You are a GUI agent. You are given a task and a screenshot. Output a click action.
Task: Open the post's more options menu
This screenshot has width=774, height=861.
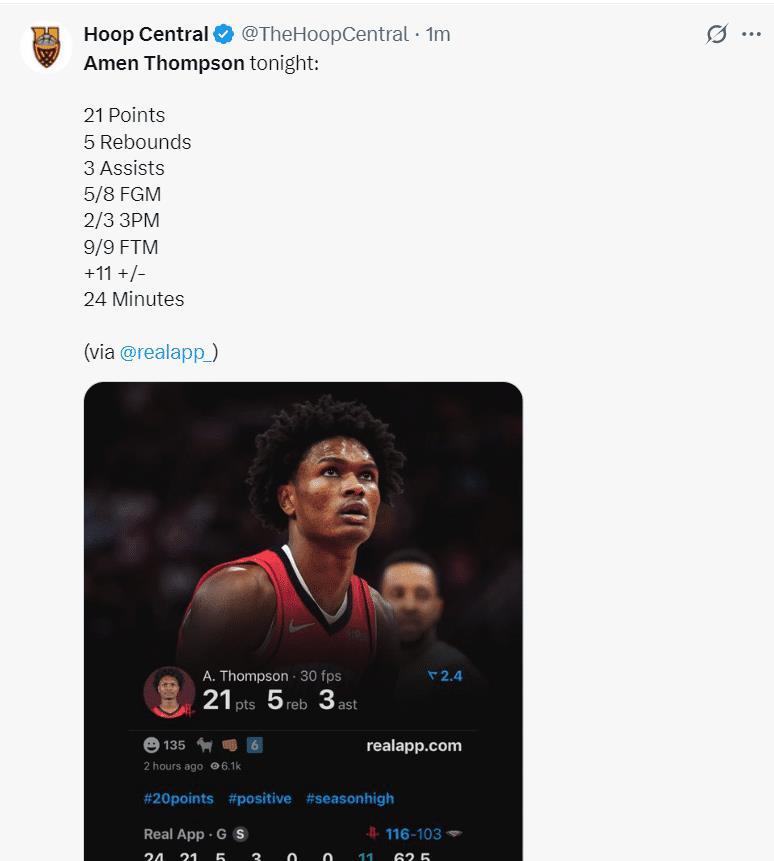(751, 34)
